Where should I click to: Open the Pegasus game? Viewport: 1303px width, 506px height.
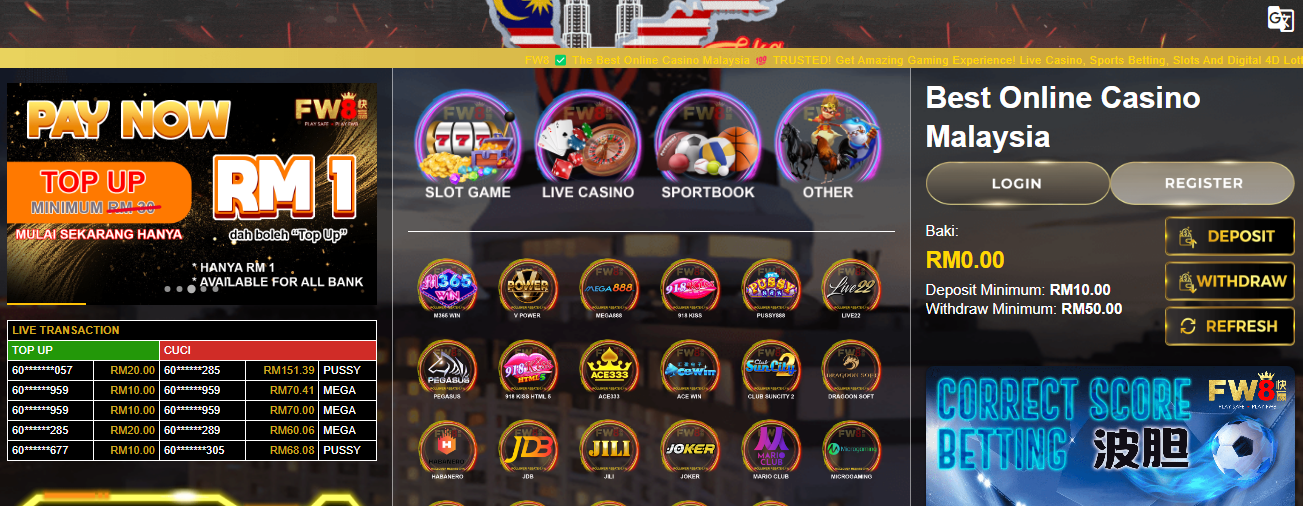point(446,369)
